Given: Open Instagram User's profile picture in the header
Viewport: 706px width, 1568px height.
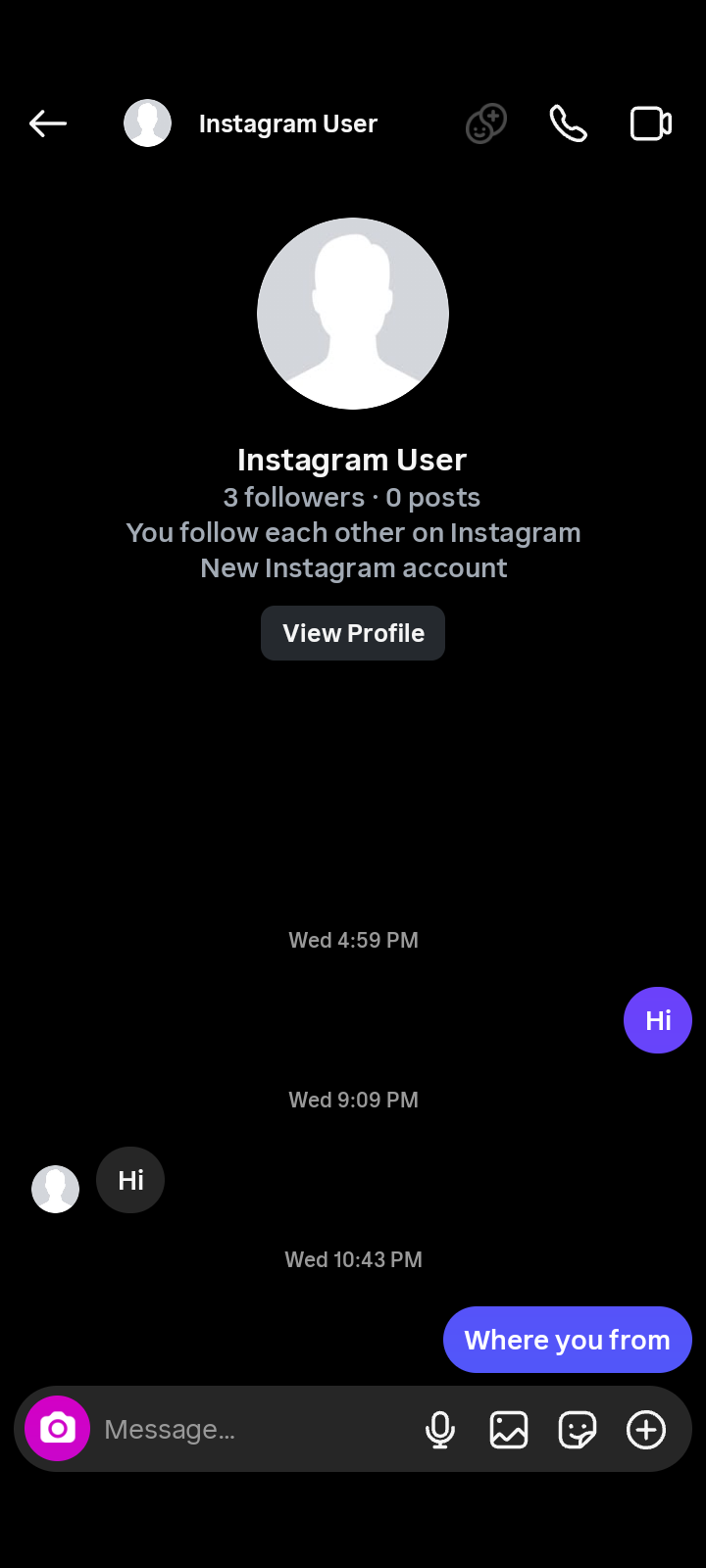Looking at the screenshot, I should point(147,122).
